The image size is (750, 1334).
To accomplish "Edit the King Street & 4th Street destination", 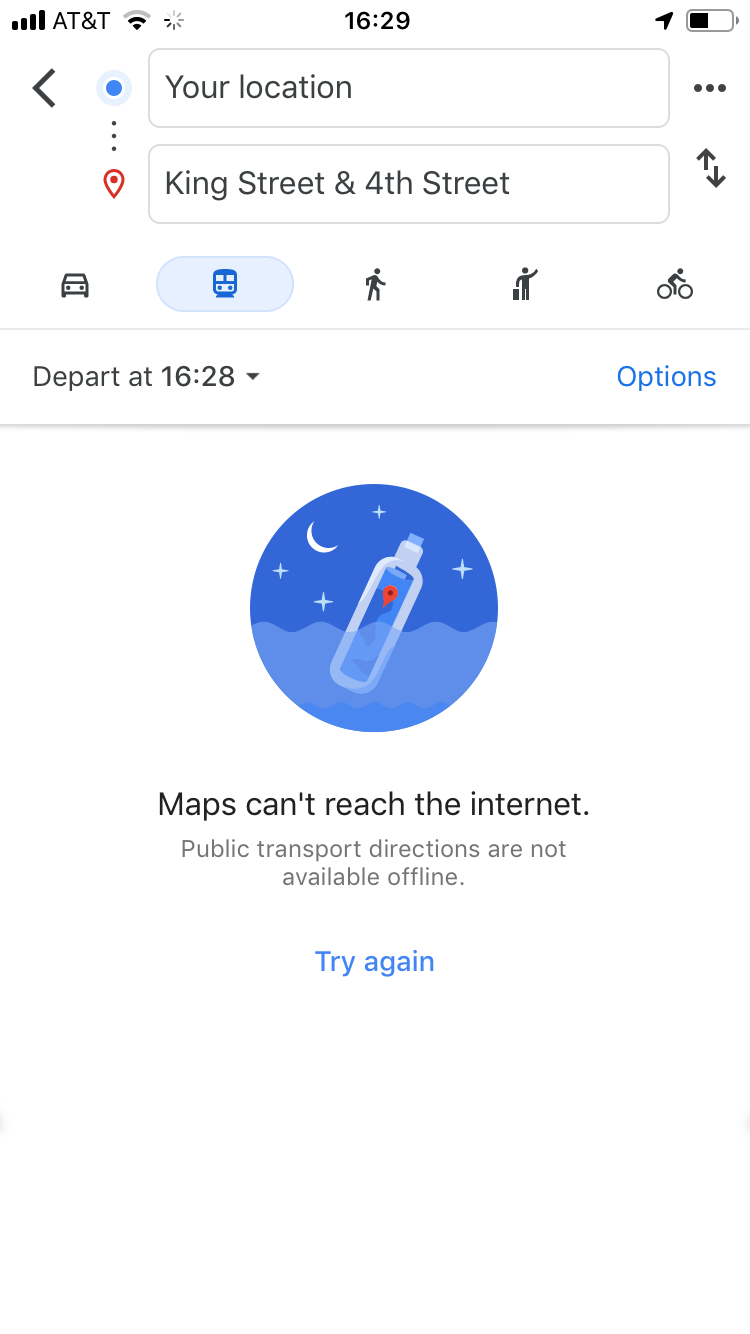I will [x=408, y=184].
